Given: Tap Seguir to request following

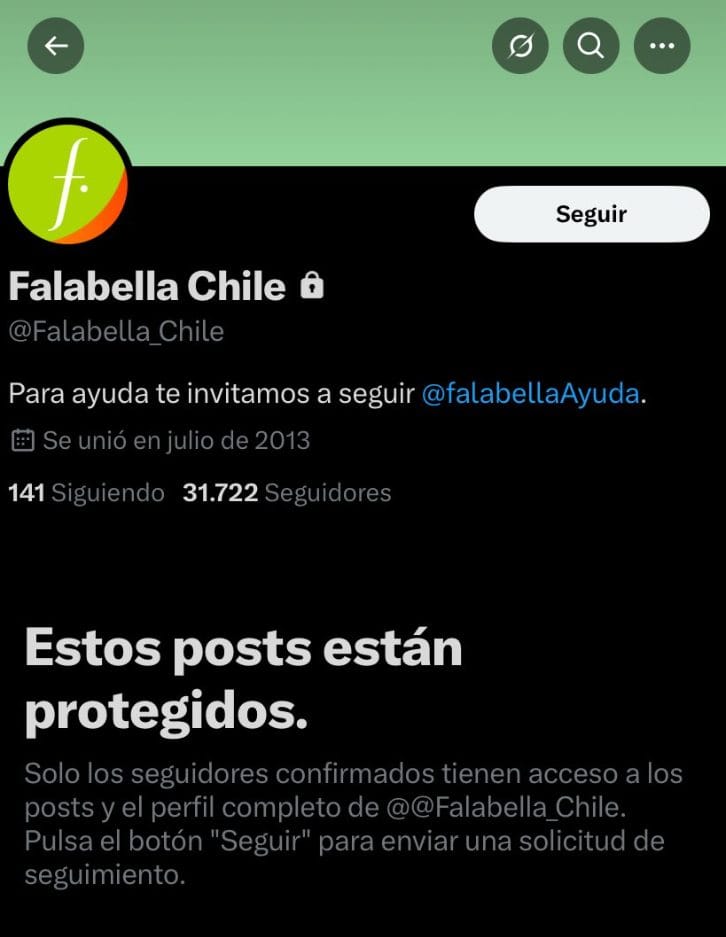Looking at the screenshot, I should click(591, 214).
